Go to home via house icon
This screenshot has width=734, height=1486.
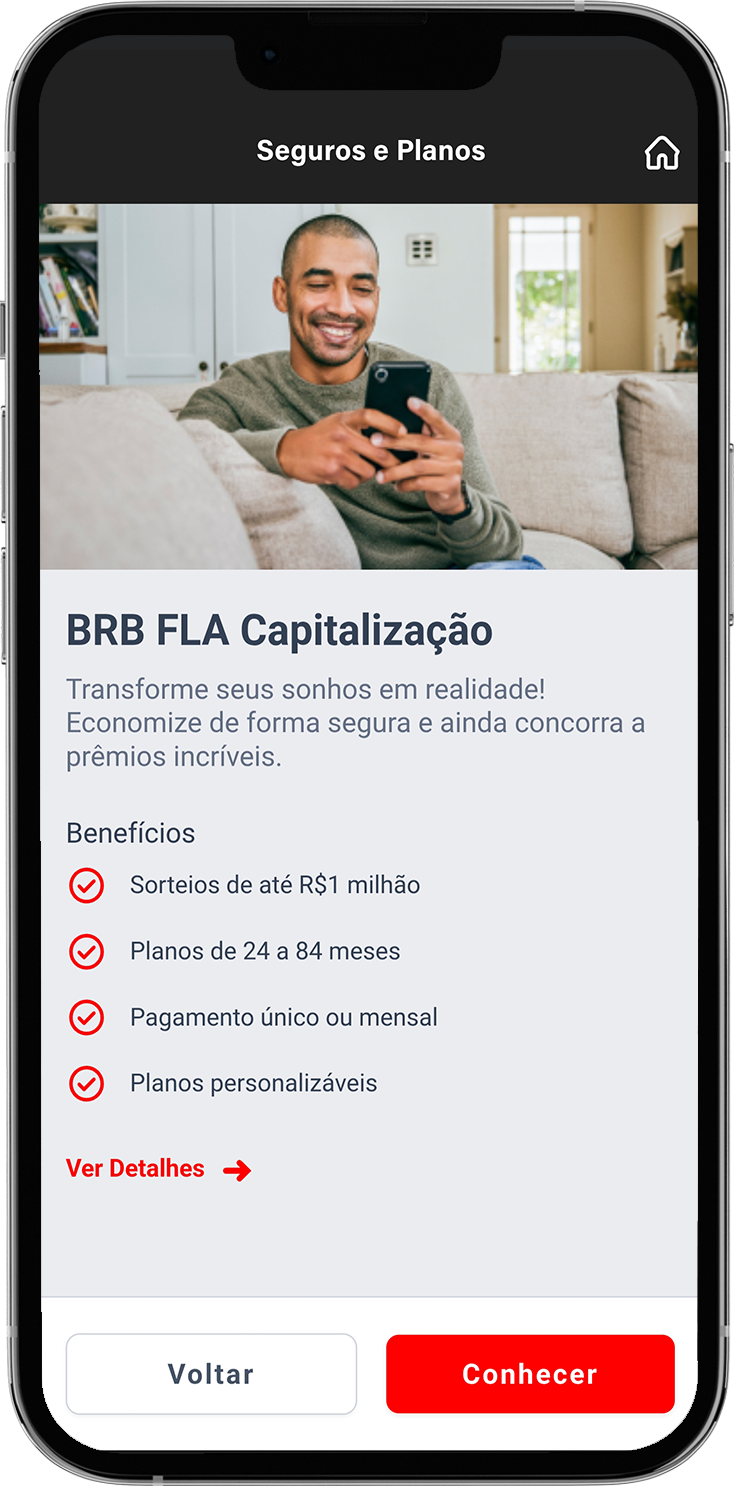pos(661,153)
